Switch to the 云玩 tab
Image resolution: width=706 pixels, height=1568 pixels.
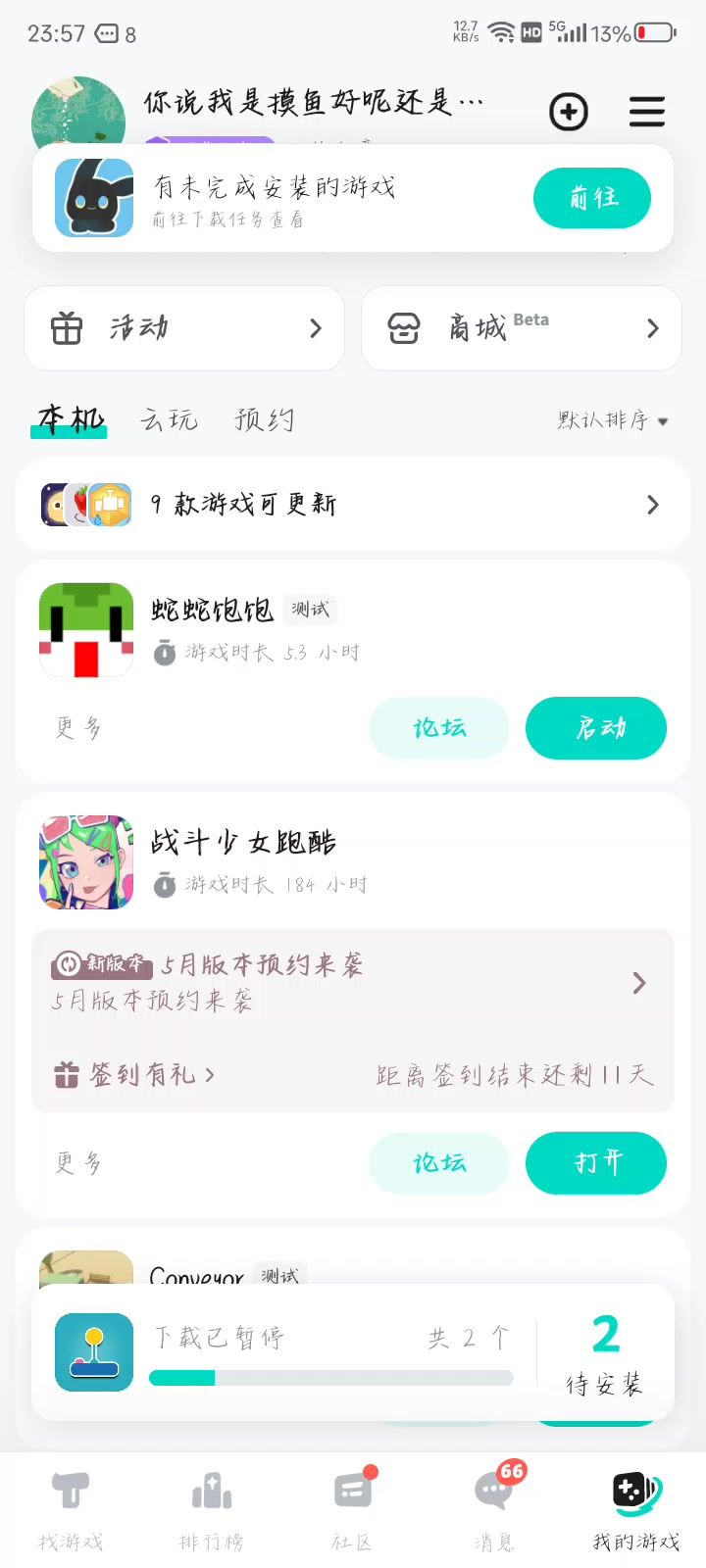tap(169, 420)
